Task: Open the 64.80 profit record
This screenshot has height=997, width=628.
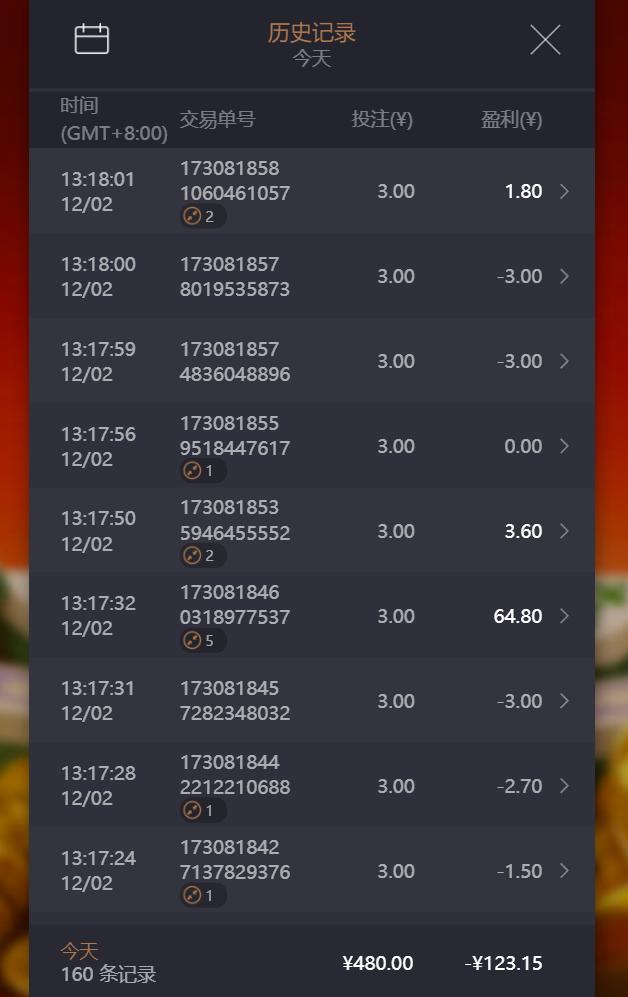Action: (x=312, y=616)
